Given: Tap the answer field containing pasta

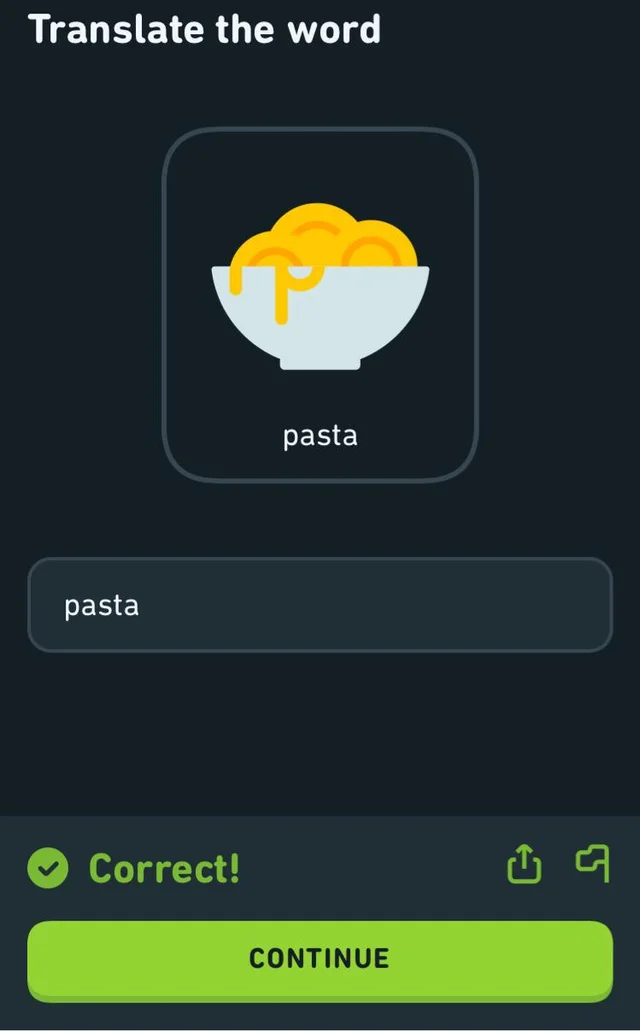Looking at the screenshot, I should click(x=319, y=605).
